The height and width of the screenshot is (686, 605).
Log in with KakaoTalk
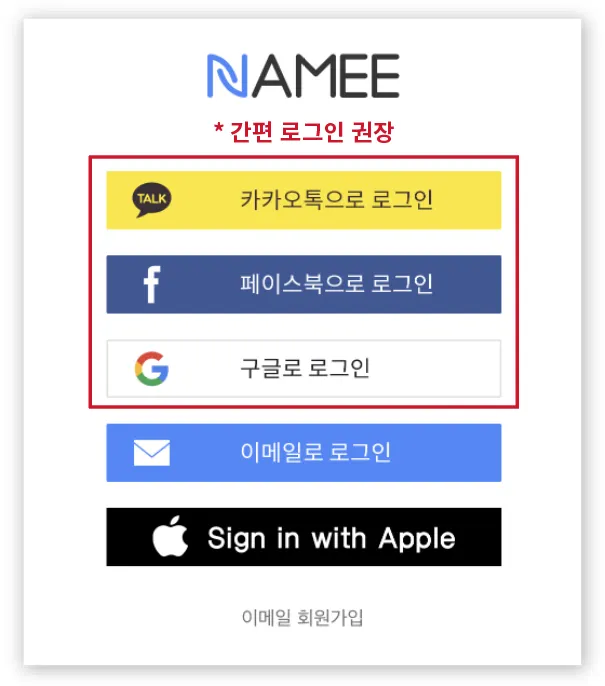pyautogui.click(x=303, y=200)
